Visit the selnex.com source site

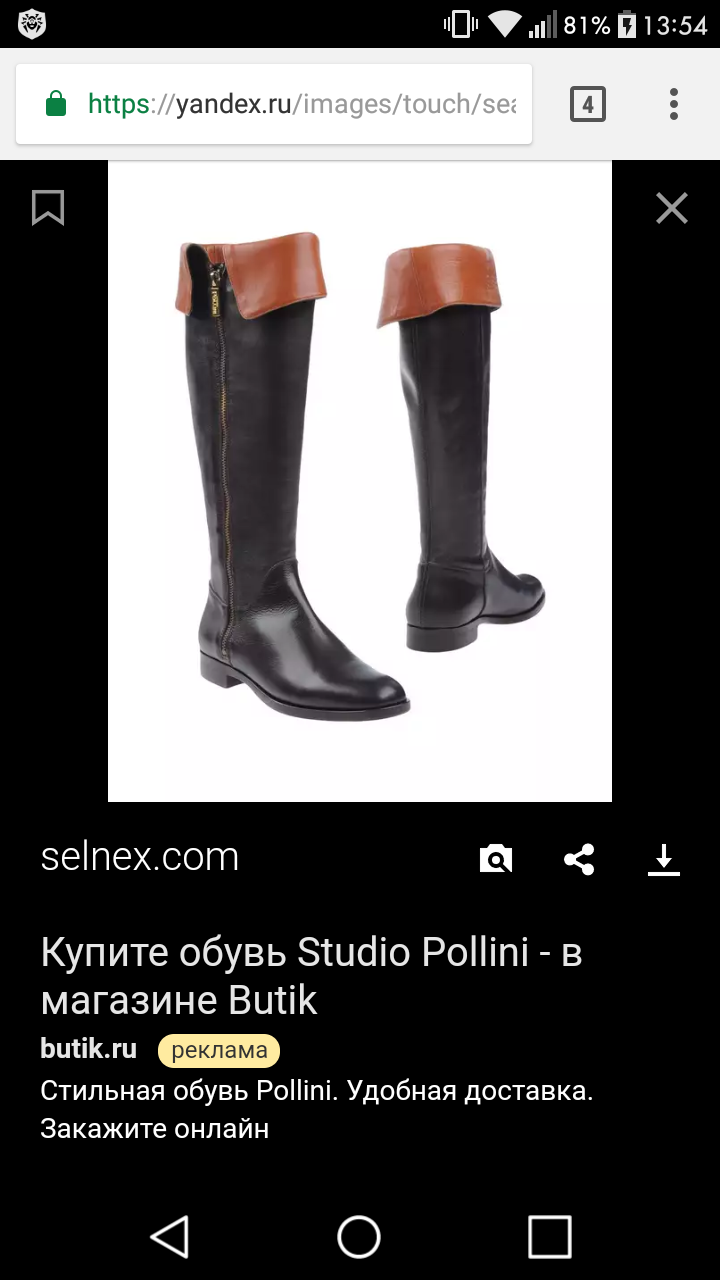point(140,857)
